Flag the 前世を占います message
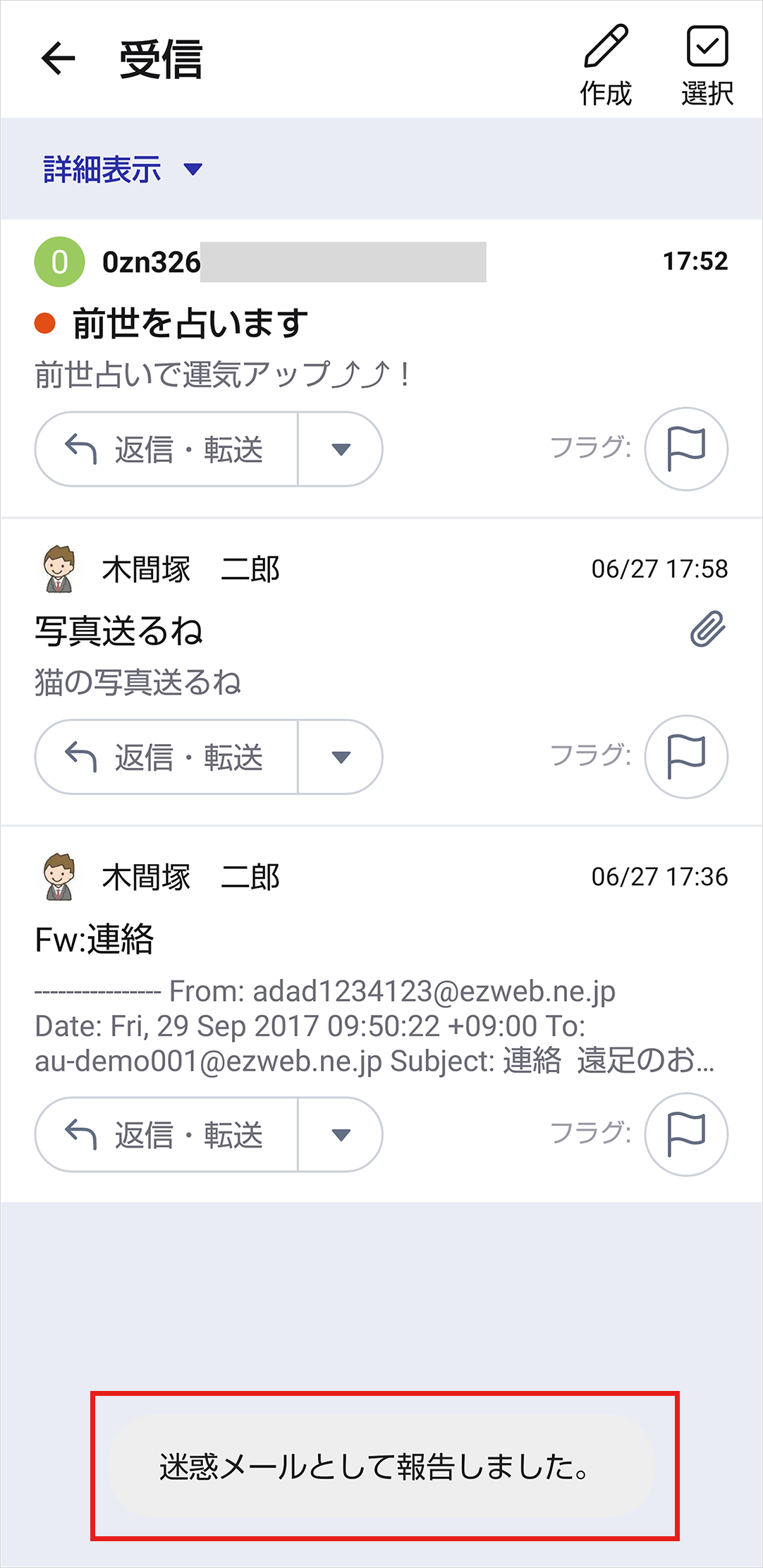Viewport: 763px width, 1568px height. coord(685,449)
